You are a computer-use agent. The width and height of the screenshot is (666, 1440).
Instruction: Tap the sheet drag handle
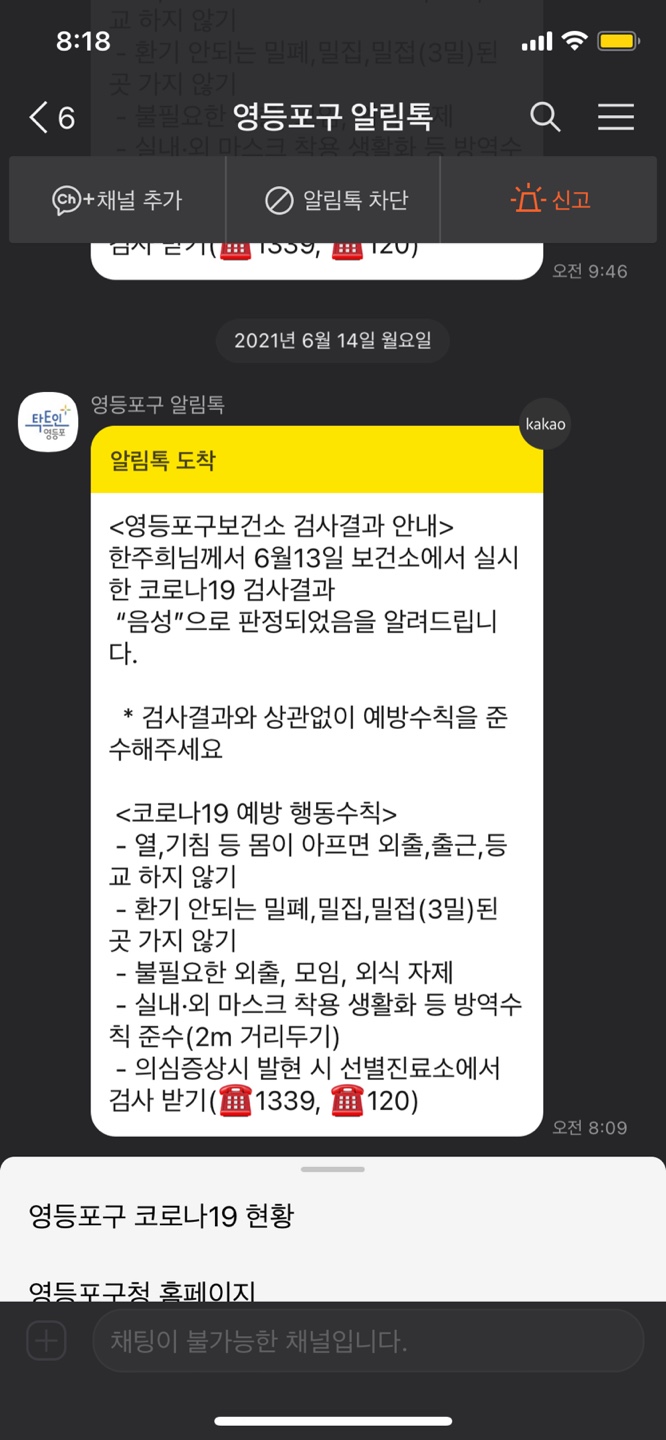[333, 1168]
